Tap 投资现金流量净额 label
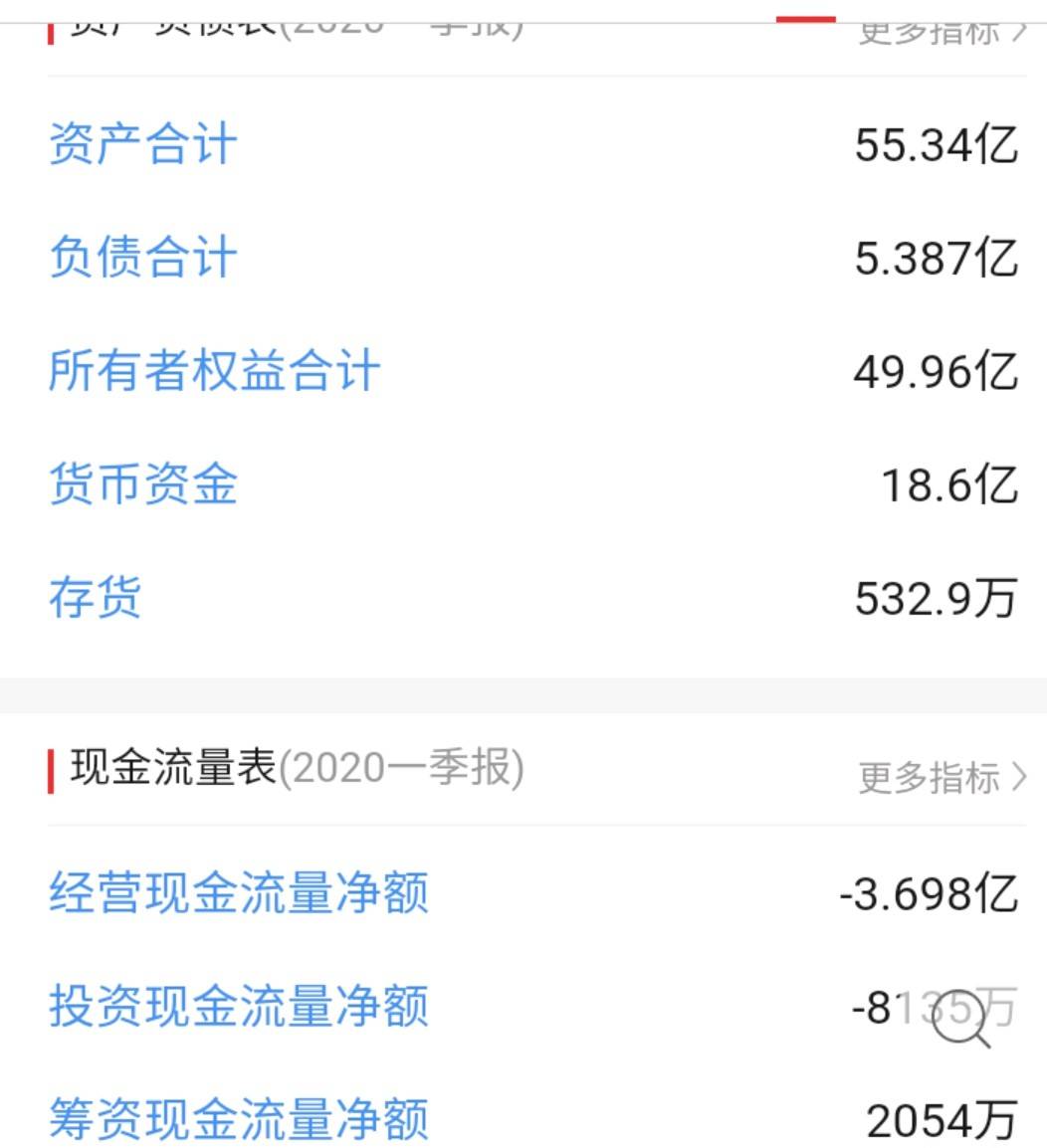The height and width of the screenshot is (1148, 1047). (x=239, y=1007)
